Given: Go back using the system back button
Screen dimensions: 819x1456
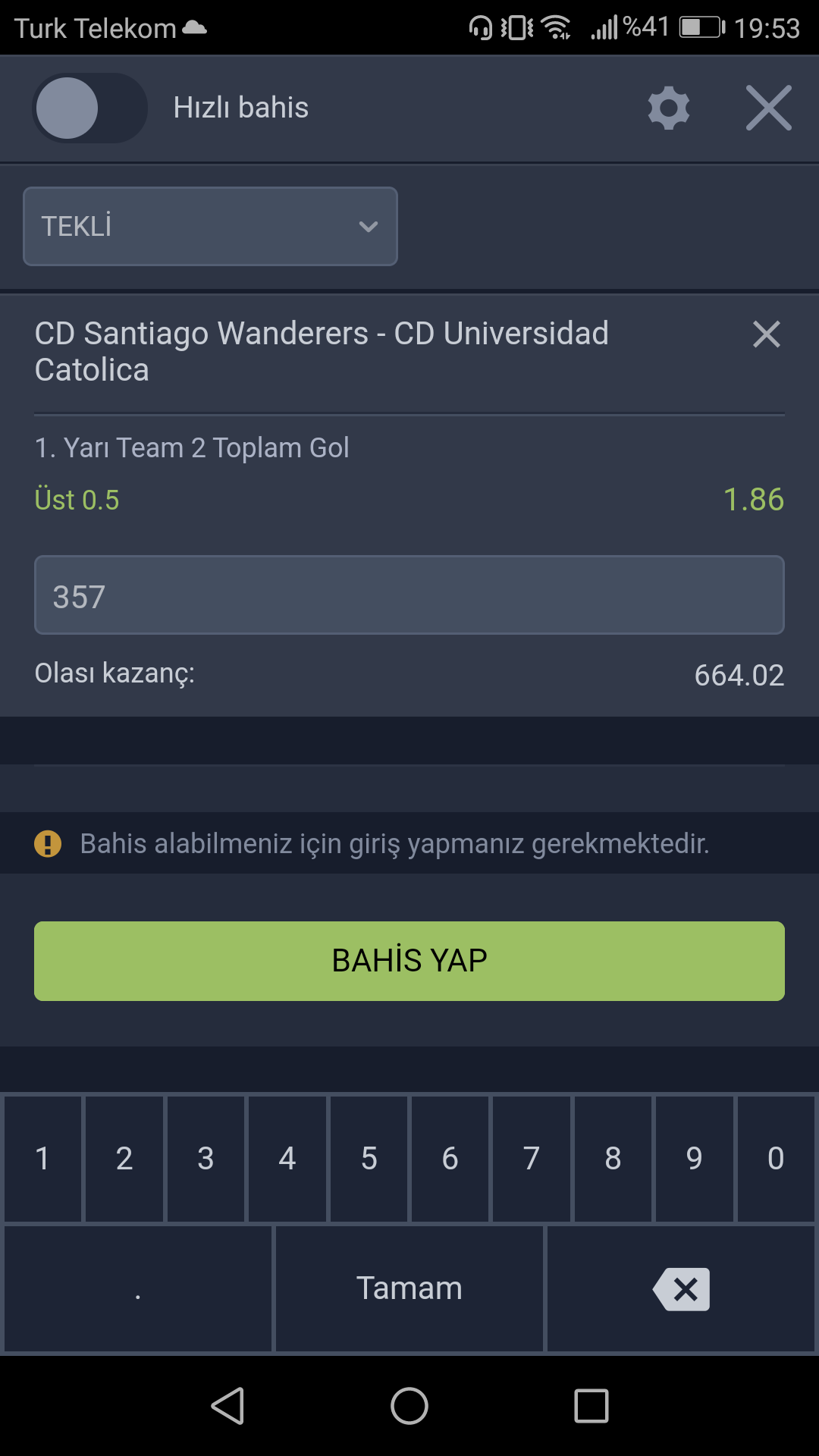Looking at the screenshot, I should click(x=227, y=1406).
